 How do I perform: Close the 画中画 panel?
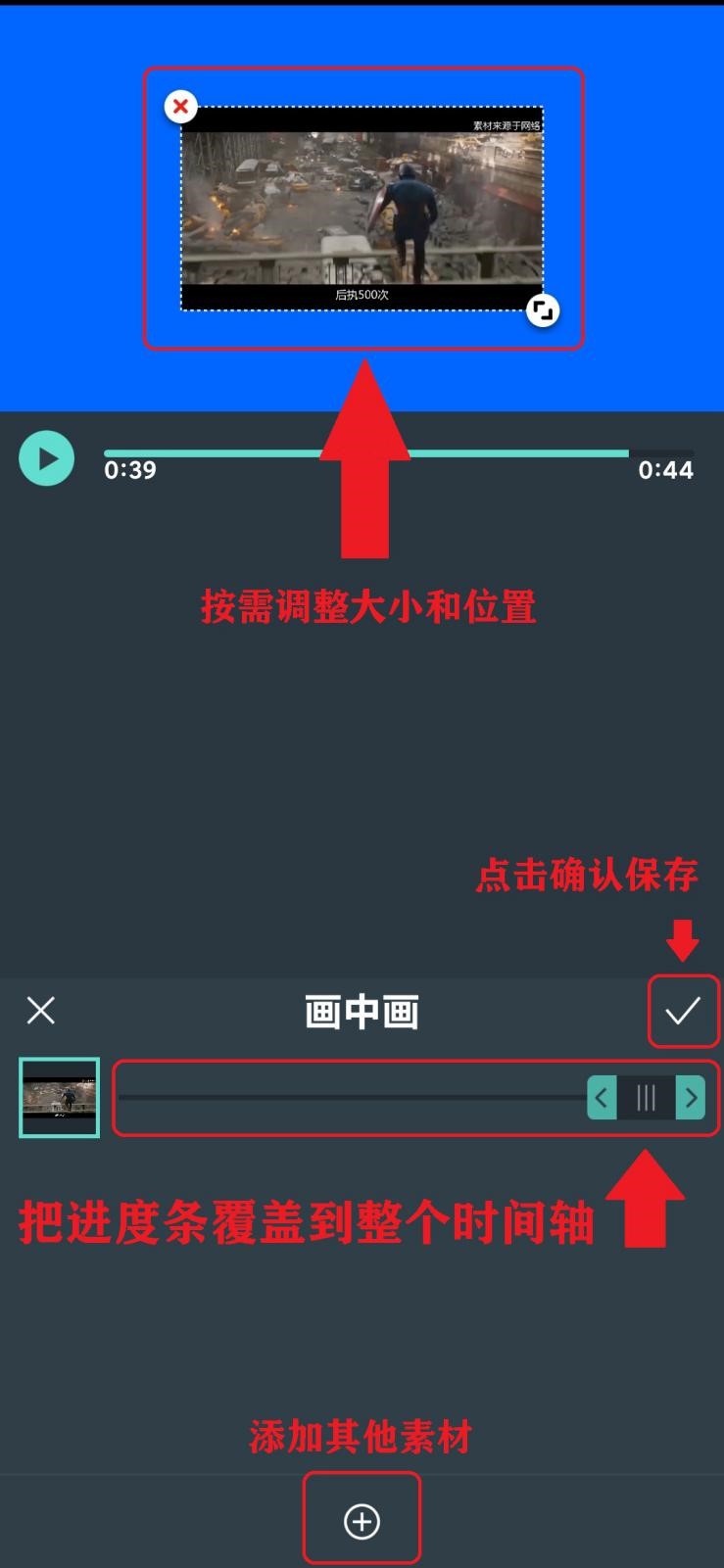41,1010
